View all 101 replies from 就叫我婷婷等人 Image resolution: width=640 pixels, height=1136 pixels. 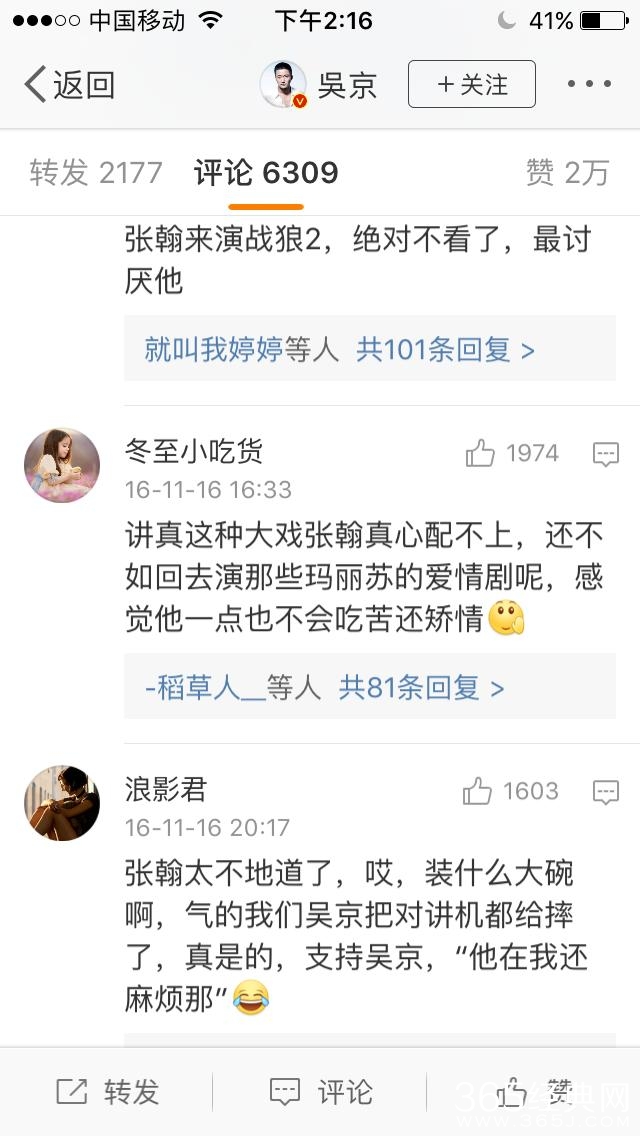(340, 349)
